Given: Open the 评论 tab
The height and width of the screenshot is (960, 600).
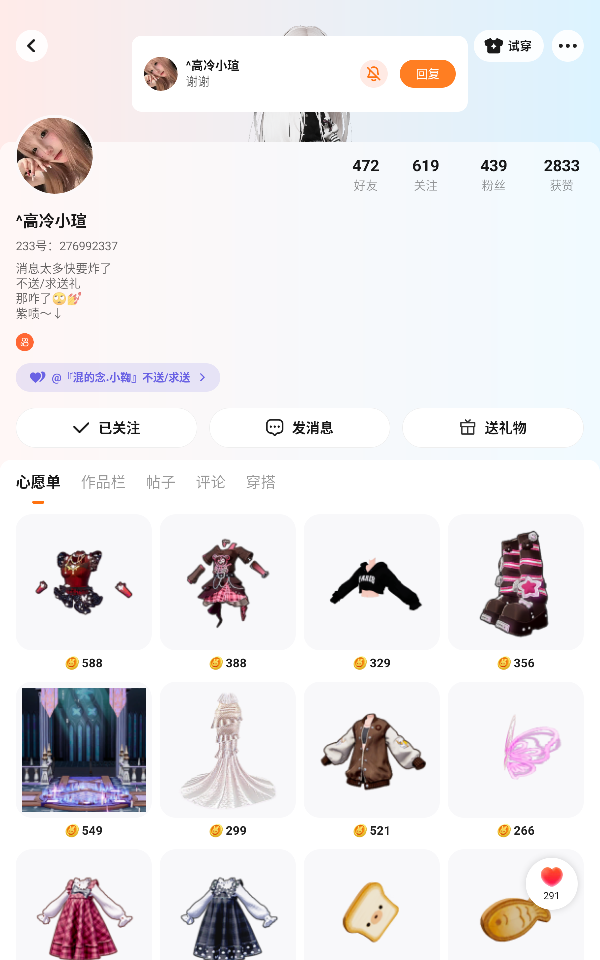Looking at the screenshot, I should click(210, 482).
